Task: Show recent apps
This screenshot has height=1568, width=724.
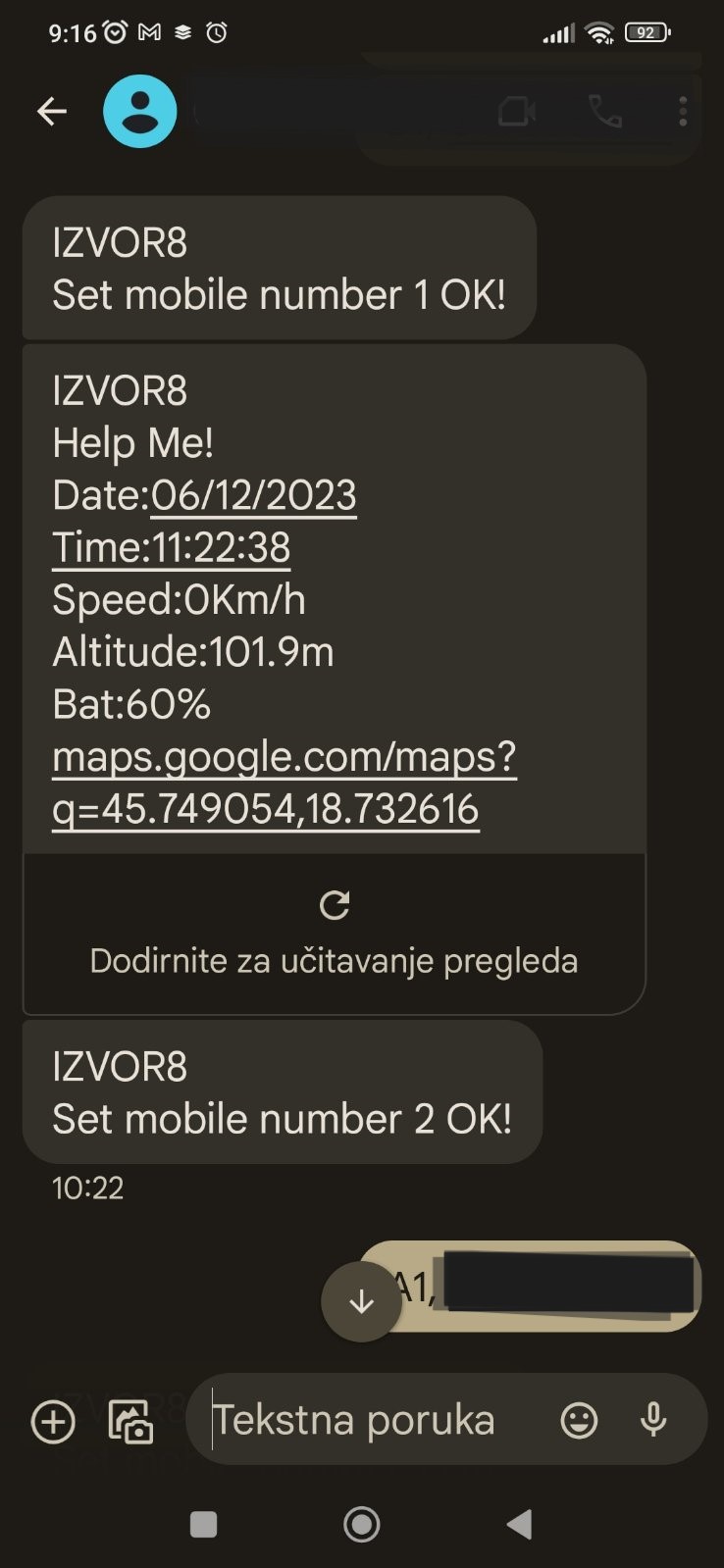Action: pos(203,1524)
